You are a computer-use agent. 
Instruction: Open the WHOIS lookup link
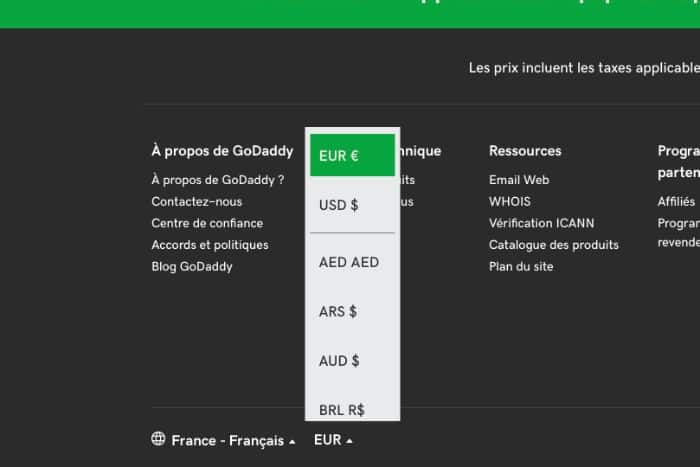[510, 201]
